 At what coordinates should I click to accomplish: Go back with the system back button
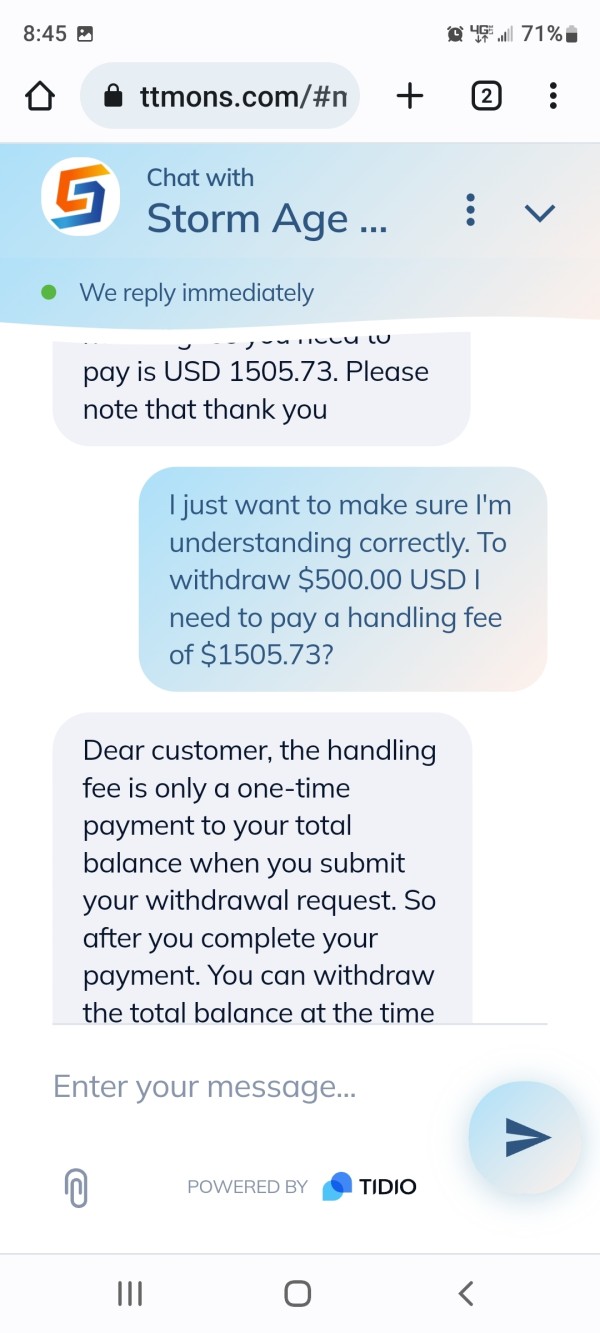tap(465, 1293)
